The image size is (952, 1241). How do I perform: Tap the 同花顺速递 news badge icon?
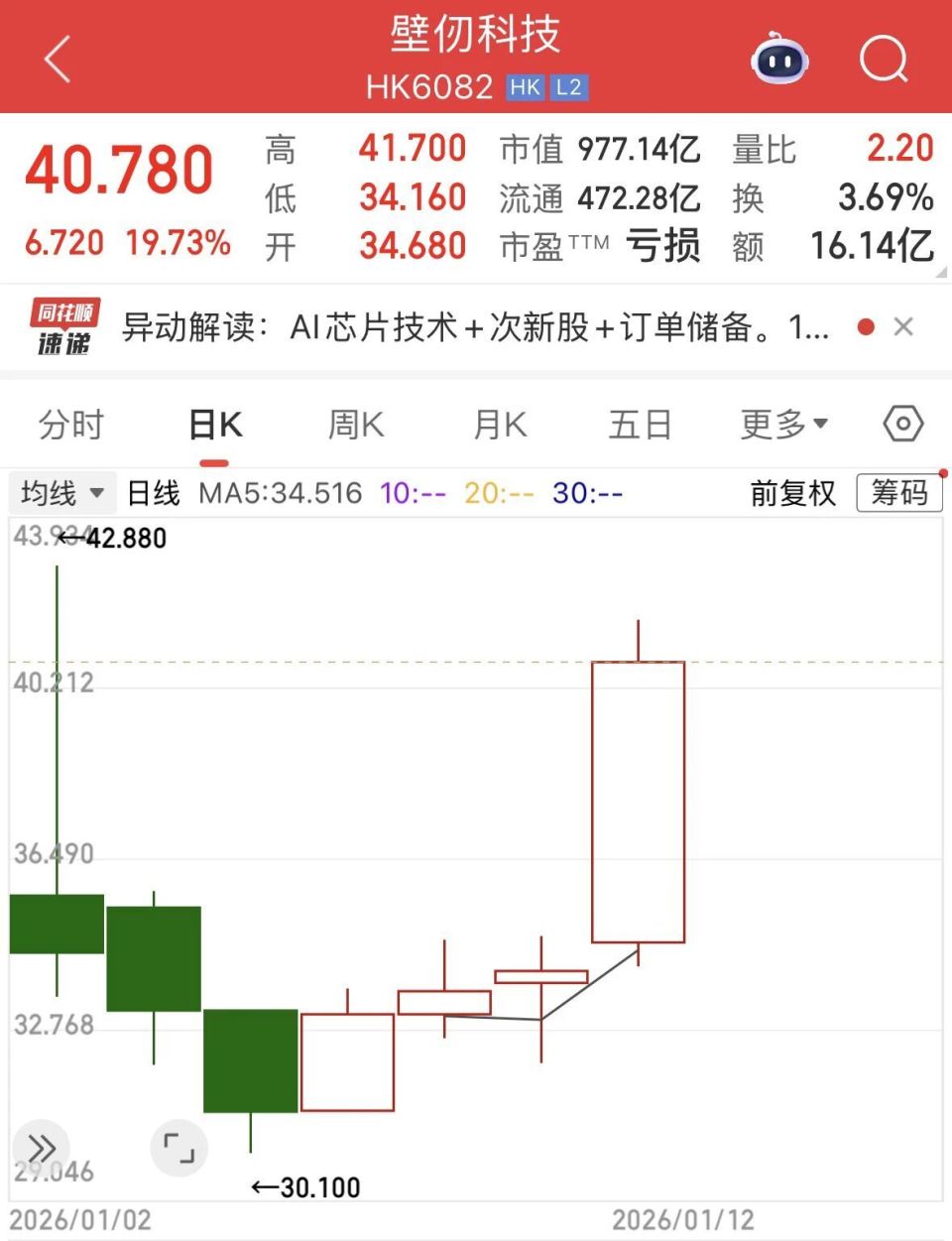coord(62,327)
